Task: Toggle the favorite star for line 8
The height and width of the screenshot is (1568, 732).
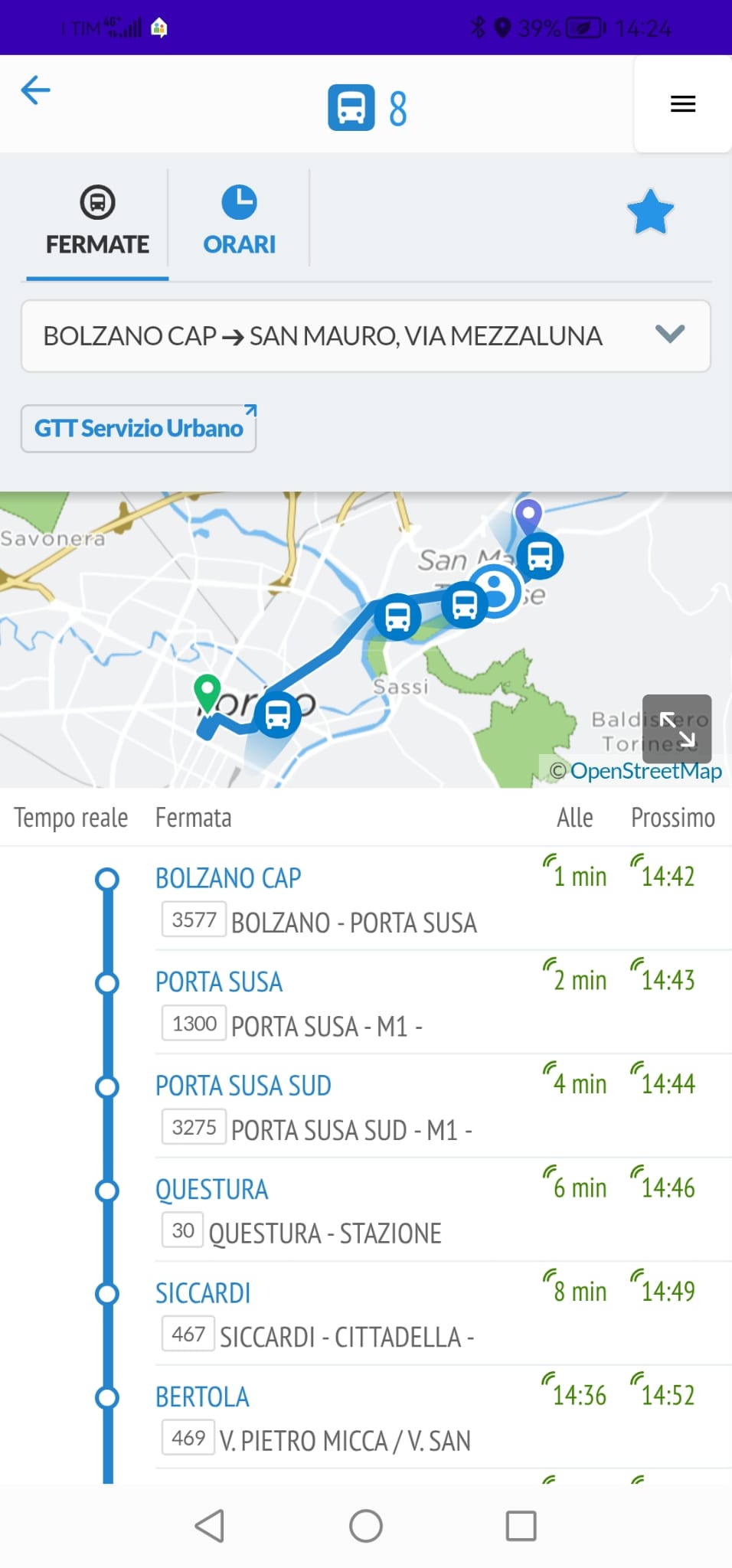Action: tap(650, 212)
